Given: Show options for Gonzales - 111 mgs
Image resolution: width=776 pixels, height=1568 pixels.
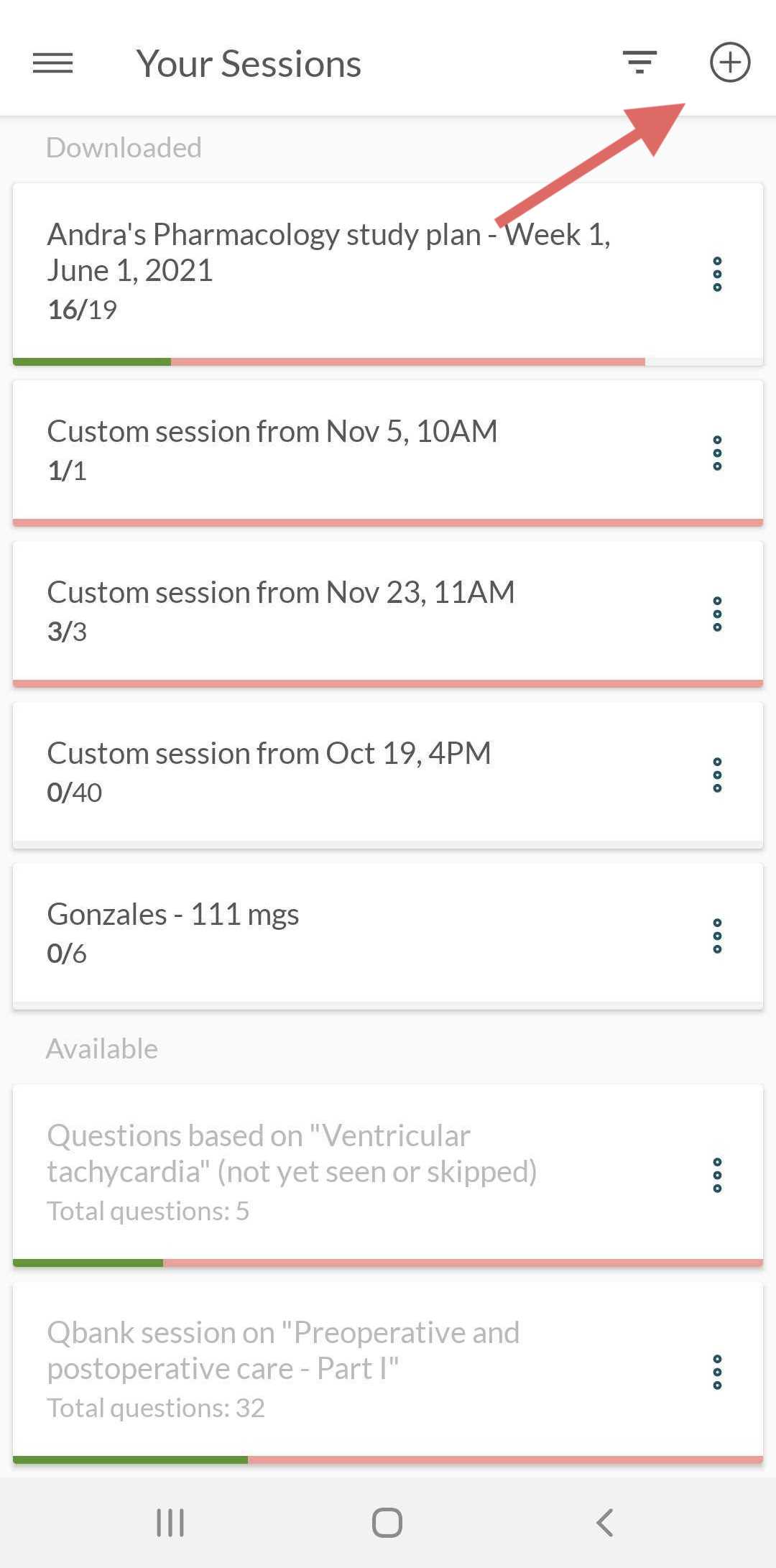Looking at the screenshot, I should pos(716,936).
